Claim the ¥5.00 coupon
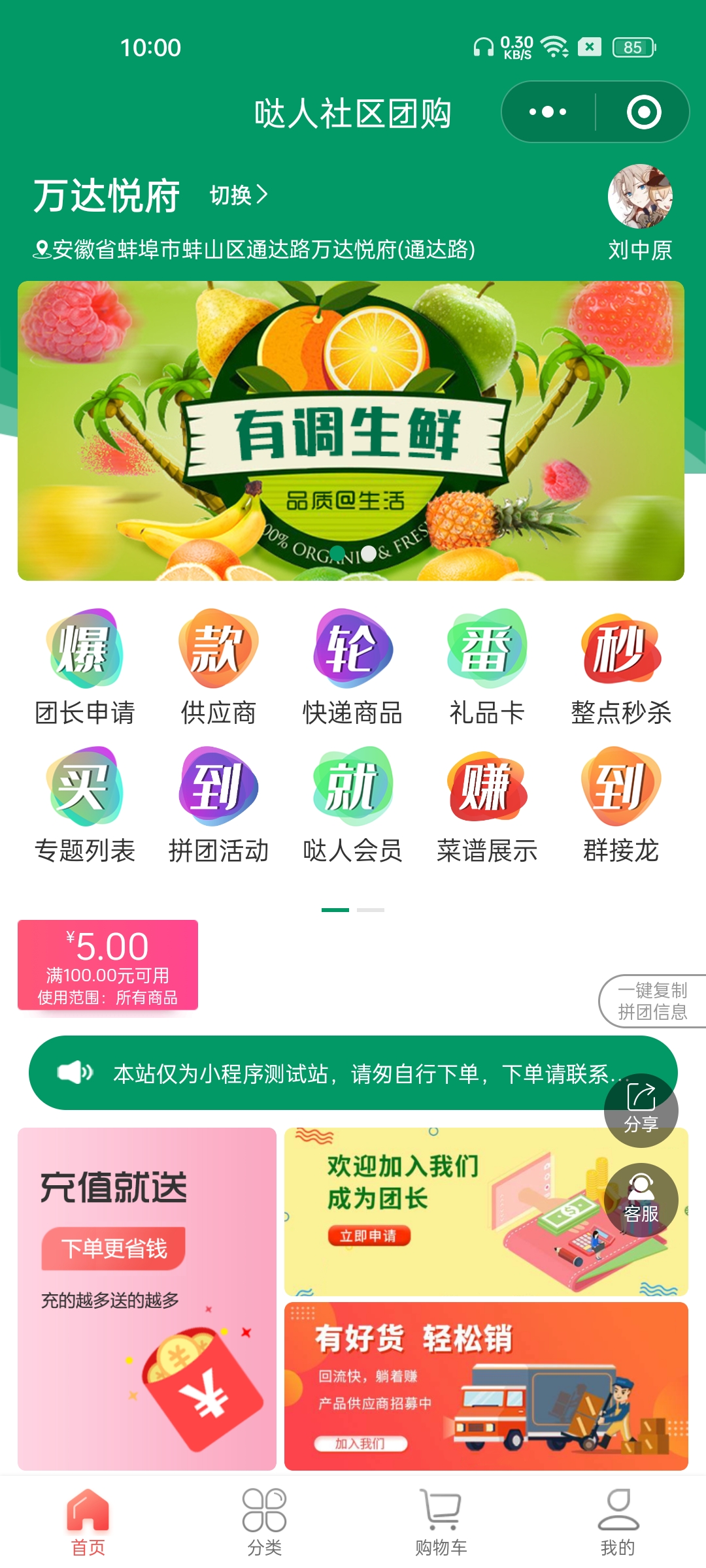Screen dimensions: 706x1568 (x=108, y=965)
